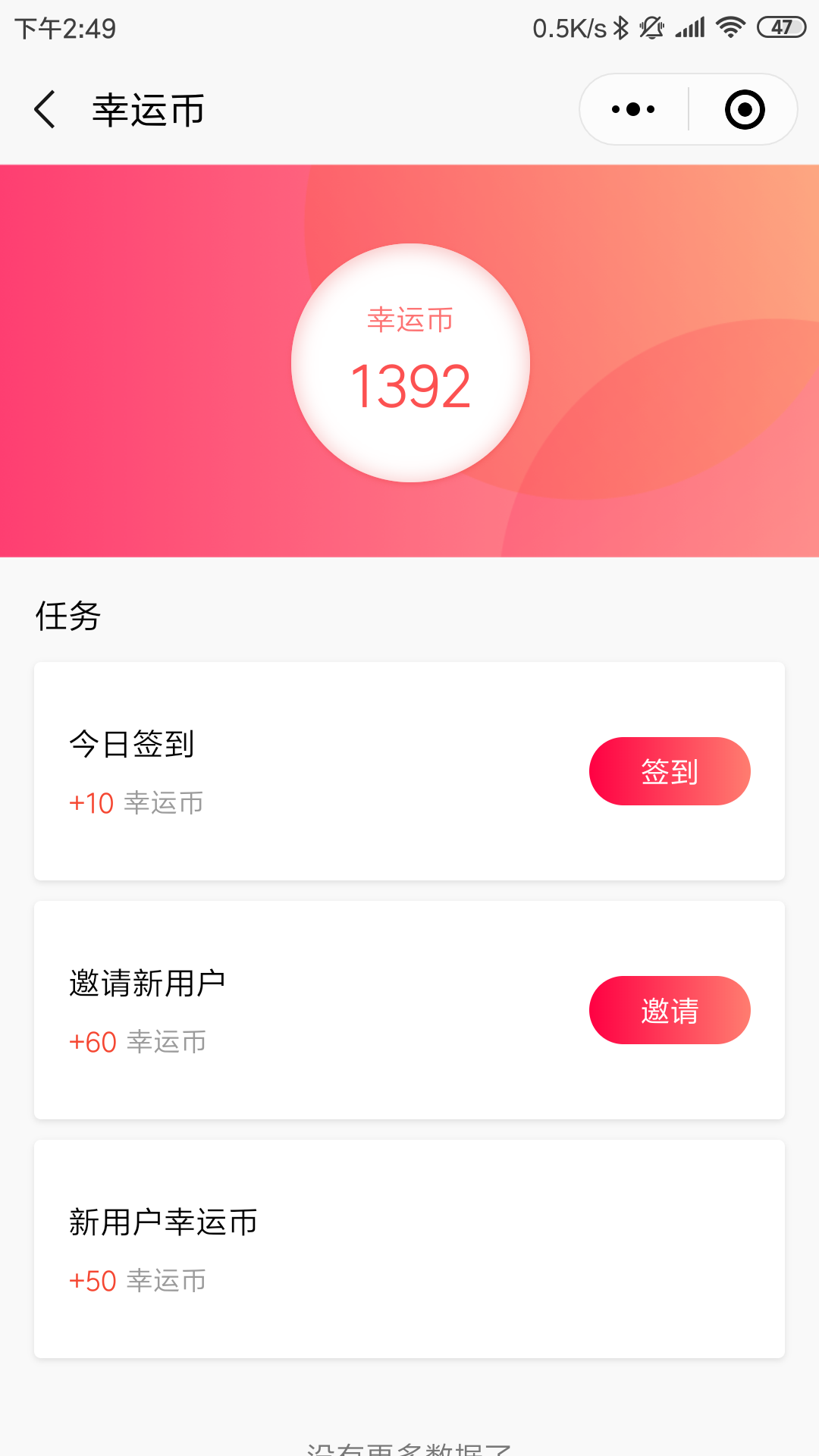Tap the 签到 button to check in today
Screen dimensions: 819x1456
coord(670,771)
